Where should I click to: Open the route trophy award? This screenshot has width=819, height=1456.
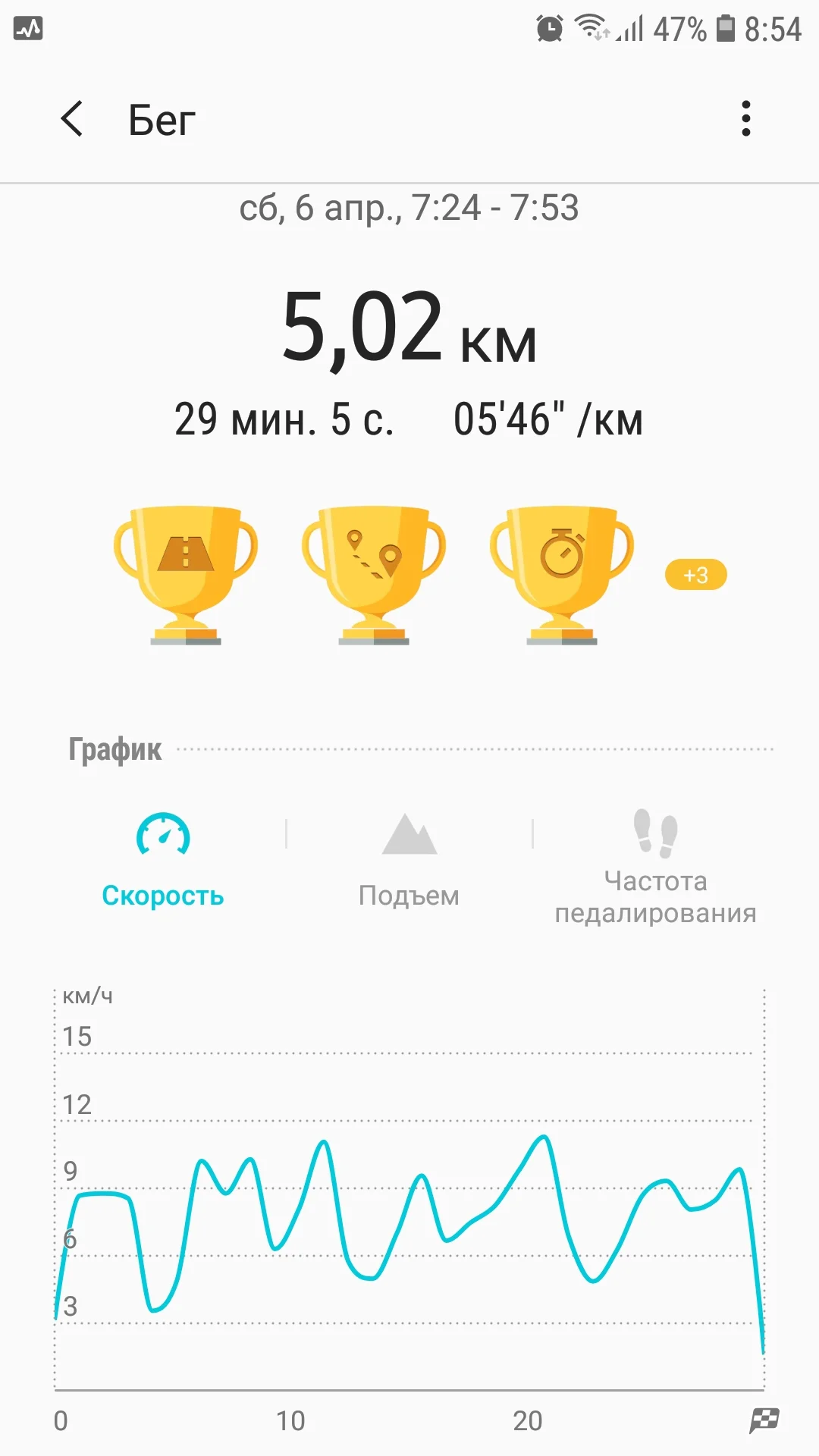pyautogui.click(x=373, y=574)
